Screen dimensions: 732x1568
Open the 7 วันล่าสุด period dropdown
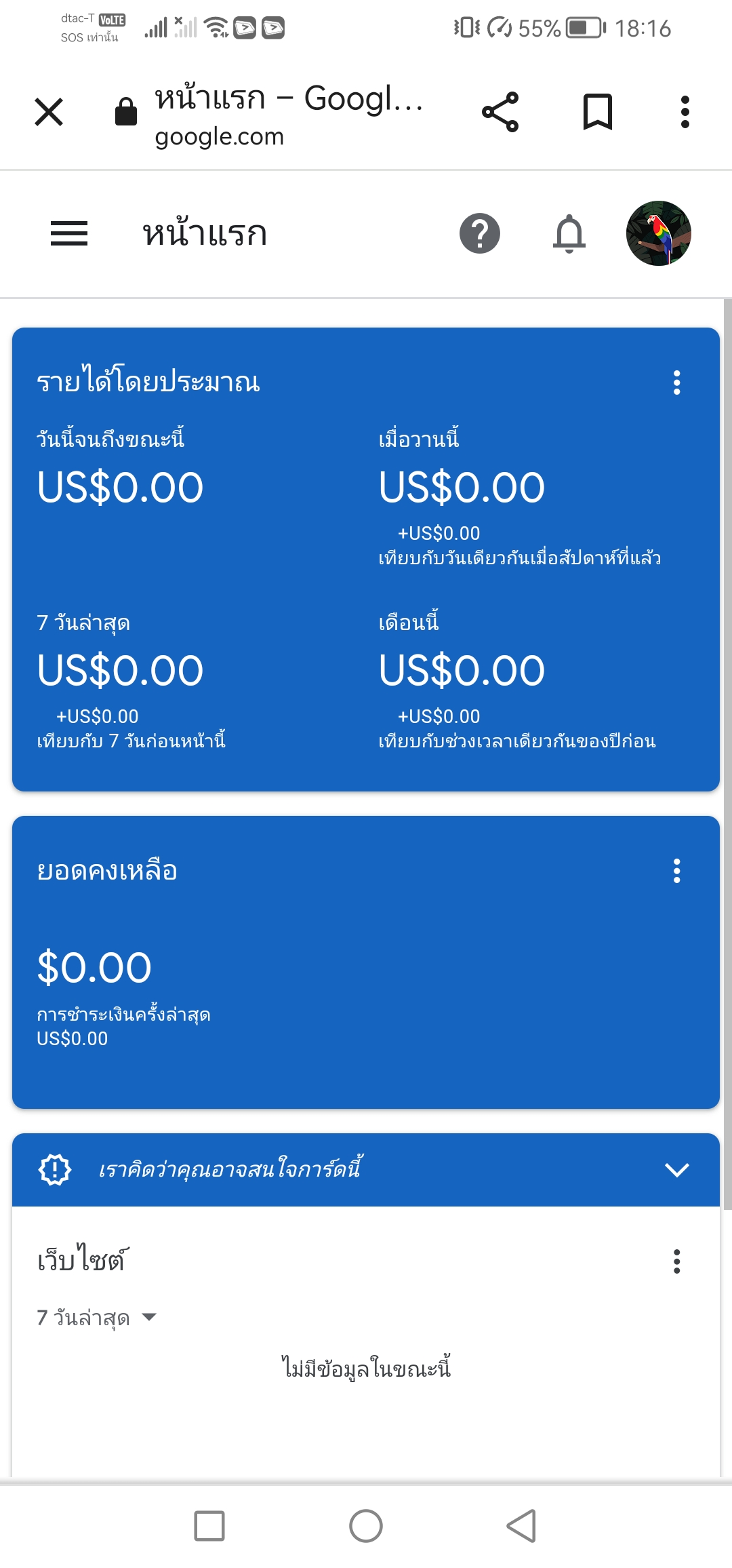(97, 1318)
